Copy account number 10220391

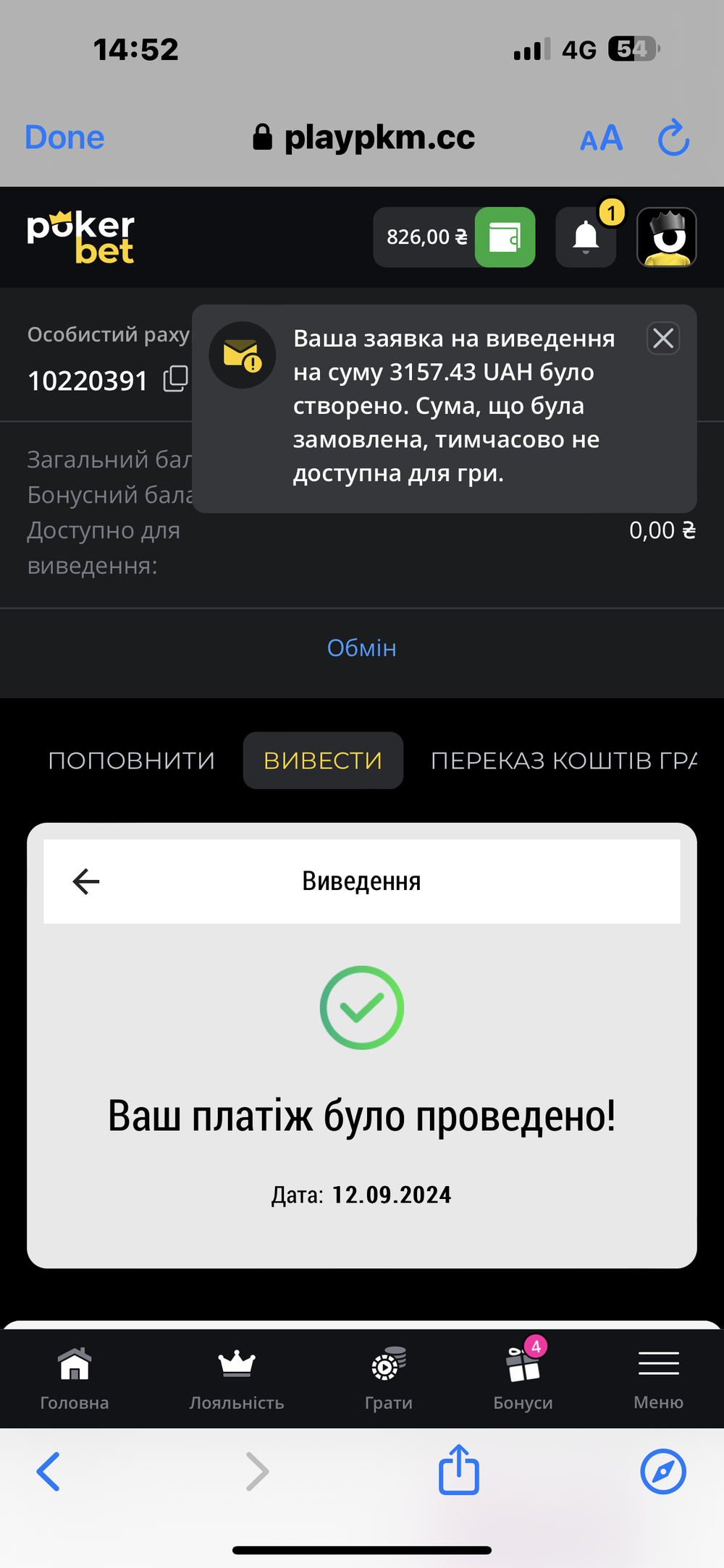coord(175,378)
